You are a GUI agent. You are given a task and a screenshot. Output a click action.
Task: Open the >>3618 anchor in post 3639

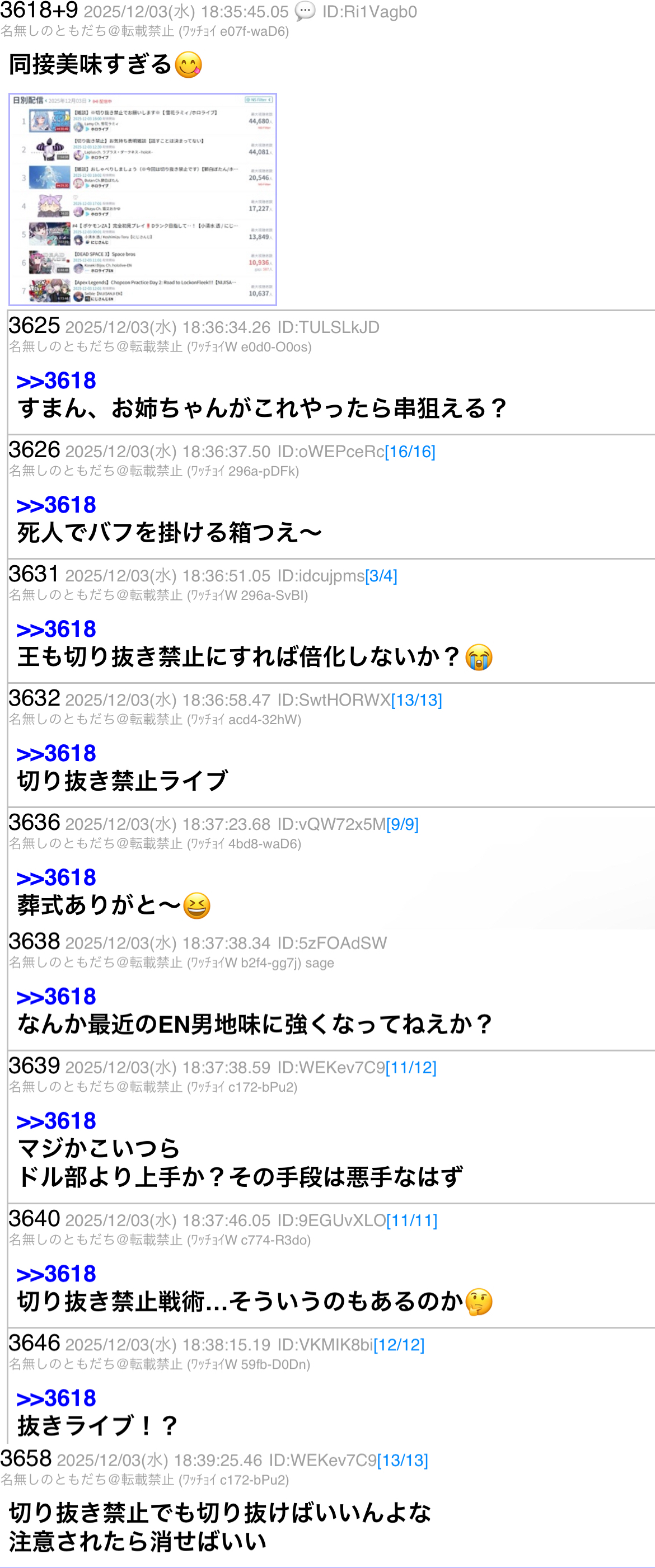point(56,1121)
